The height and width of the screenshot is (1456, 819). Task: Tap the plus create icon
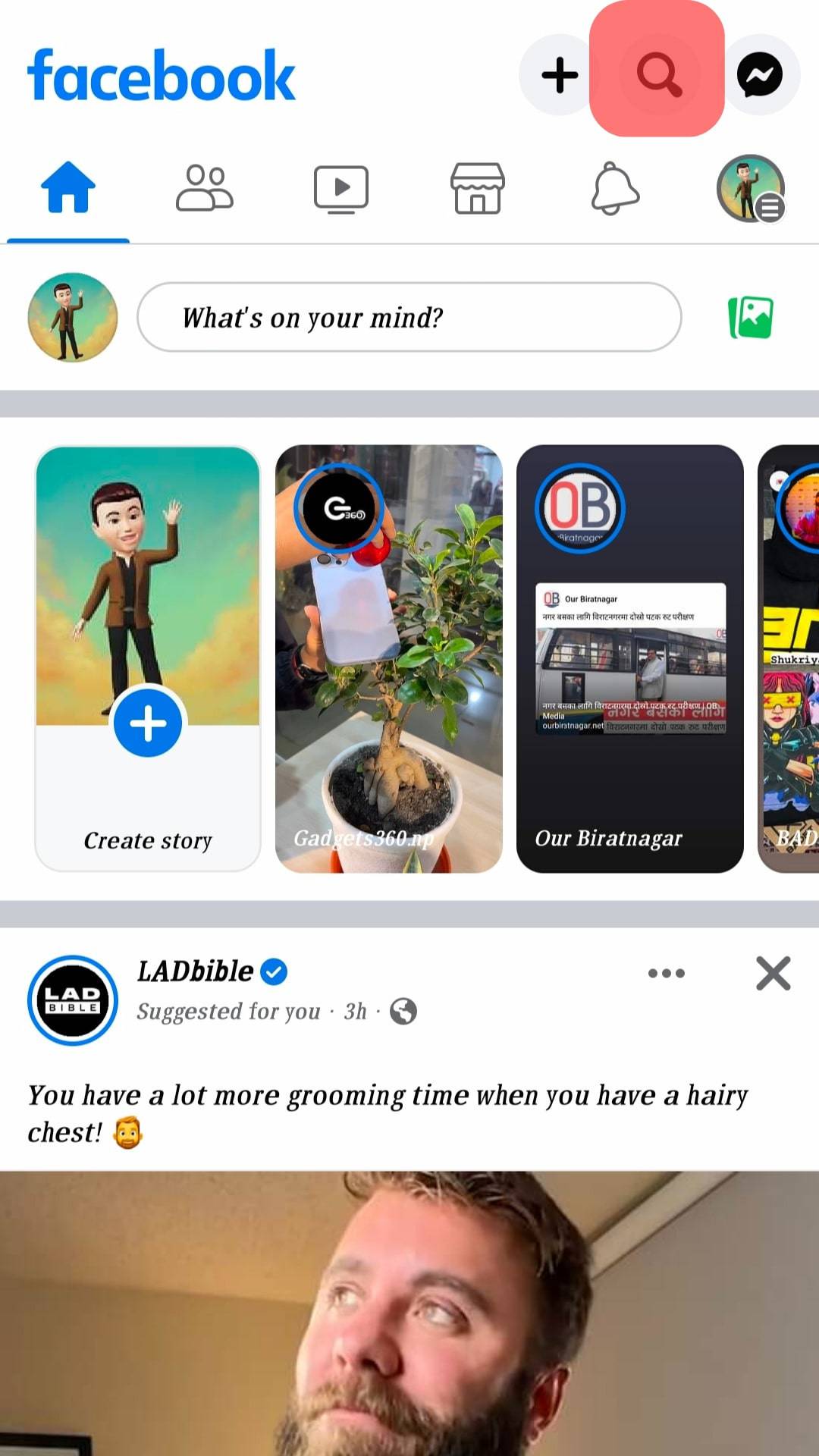(560, 75)
